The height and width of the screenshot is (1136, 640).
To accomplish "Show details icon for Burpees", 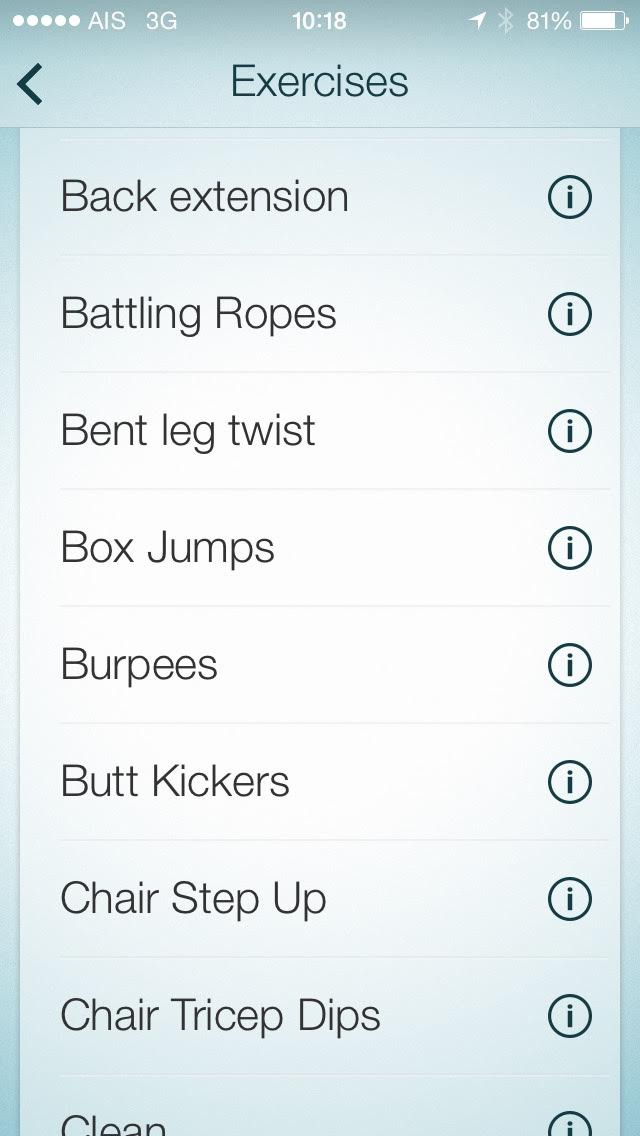I will pos(570,665).
